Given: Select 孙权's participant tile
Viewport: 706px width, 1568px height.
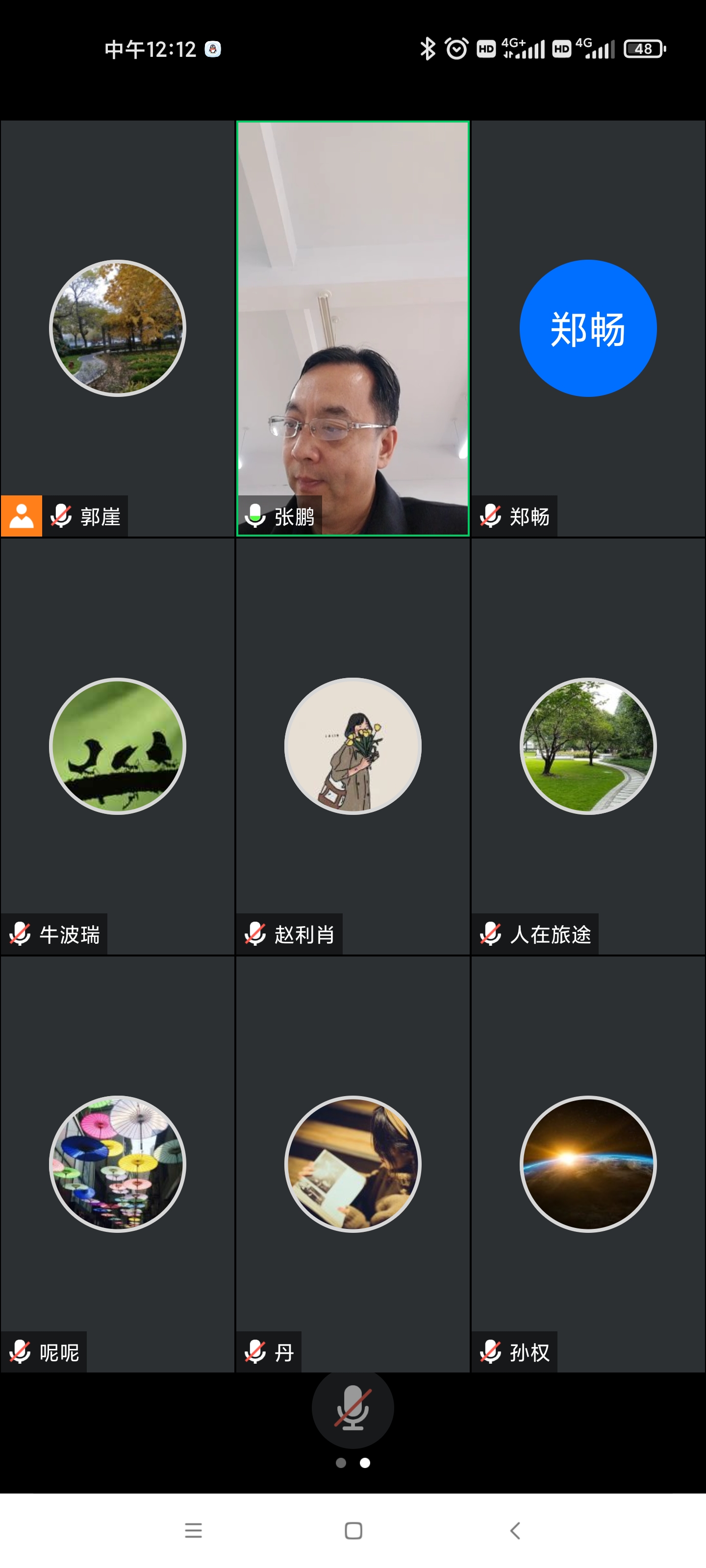Looking at the screenshot, I should click(x=588, y=1164).
